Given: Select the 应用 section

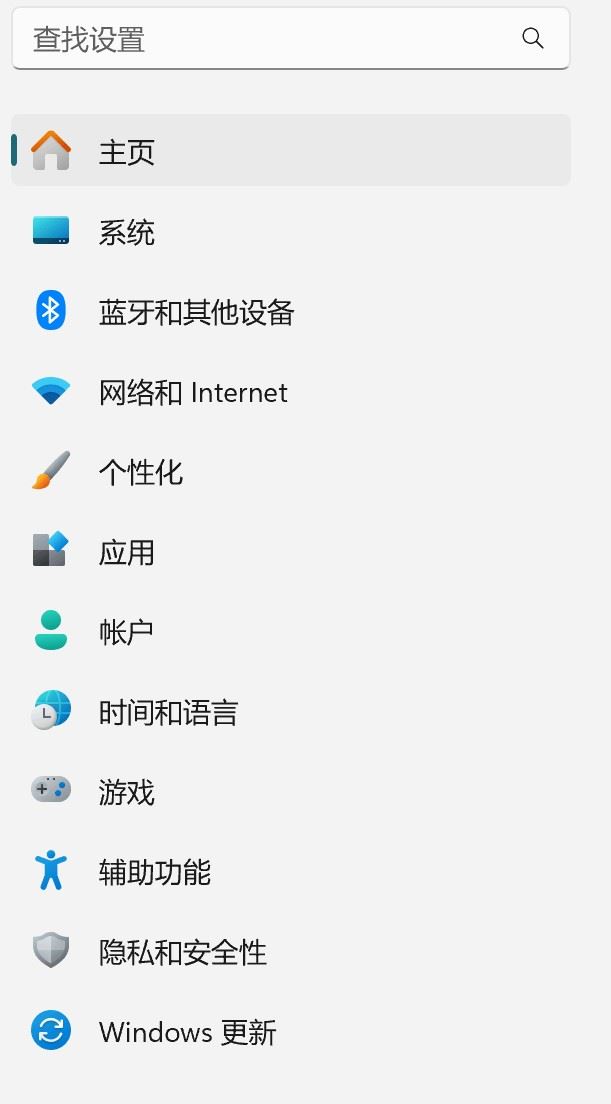Looking at the screenshot, I should 126,552.
